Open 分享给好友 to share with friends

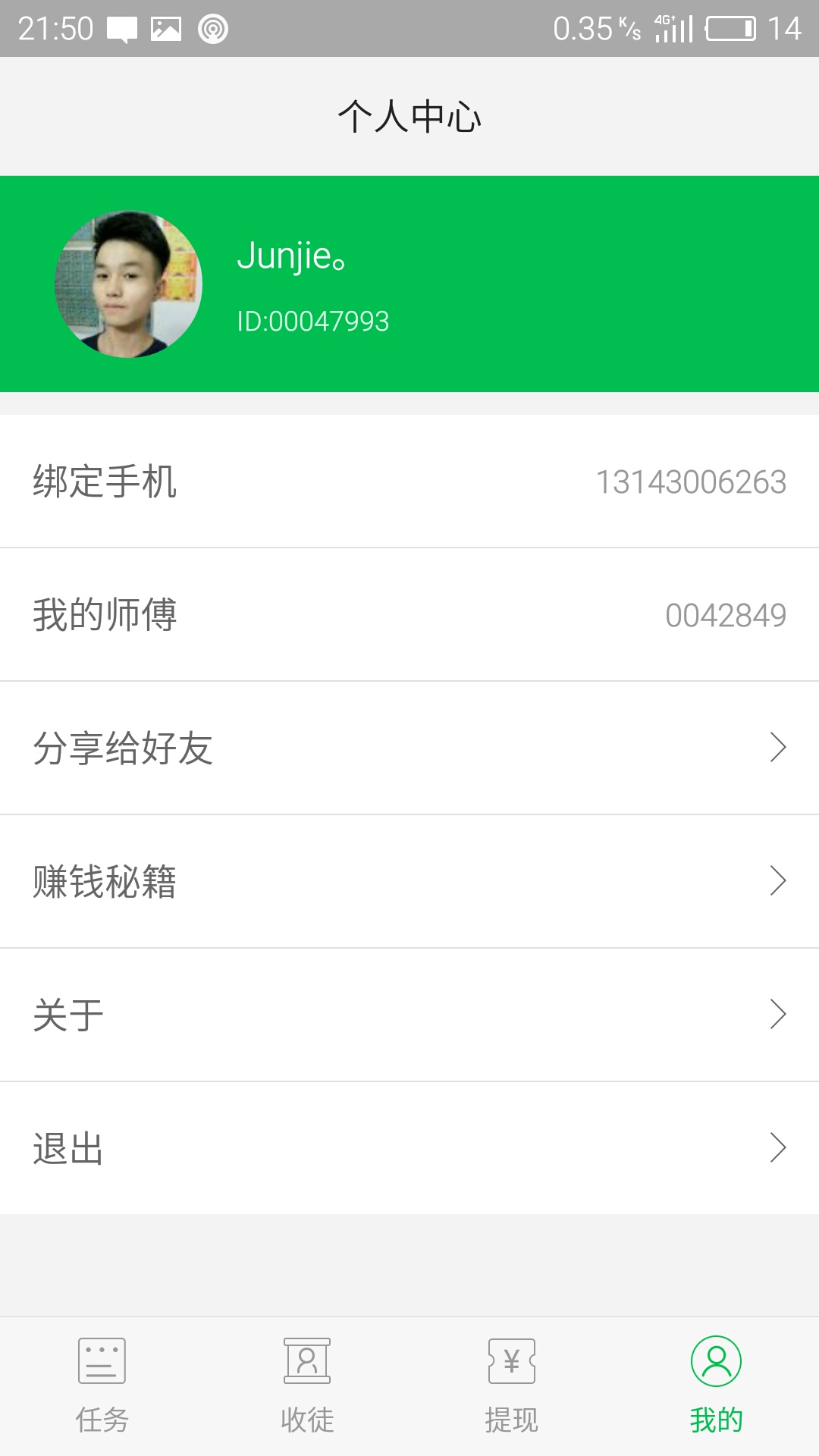click(409, 748)
